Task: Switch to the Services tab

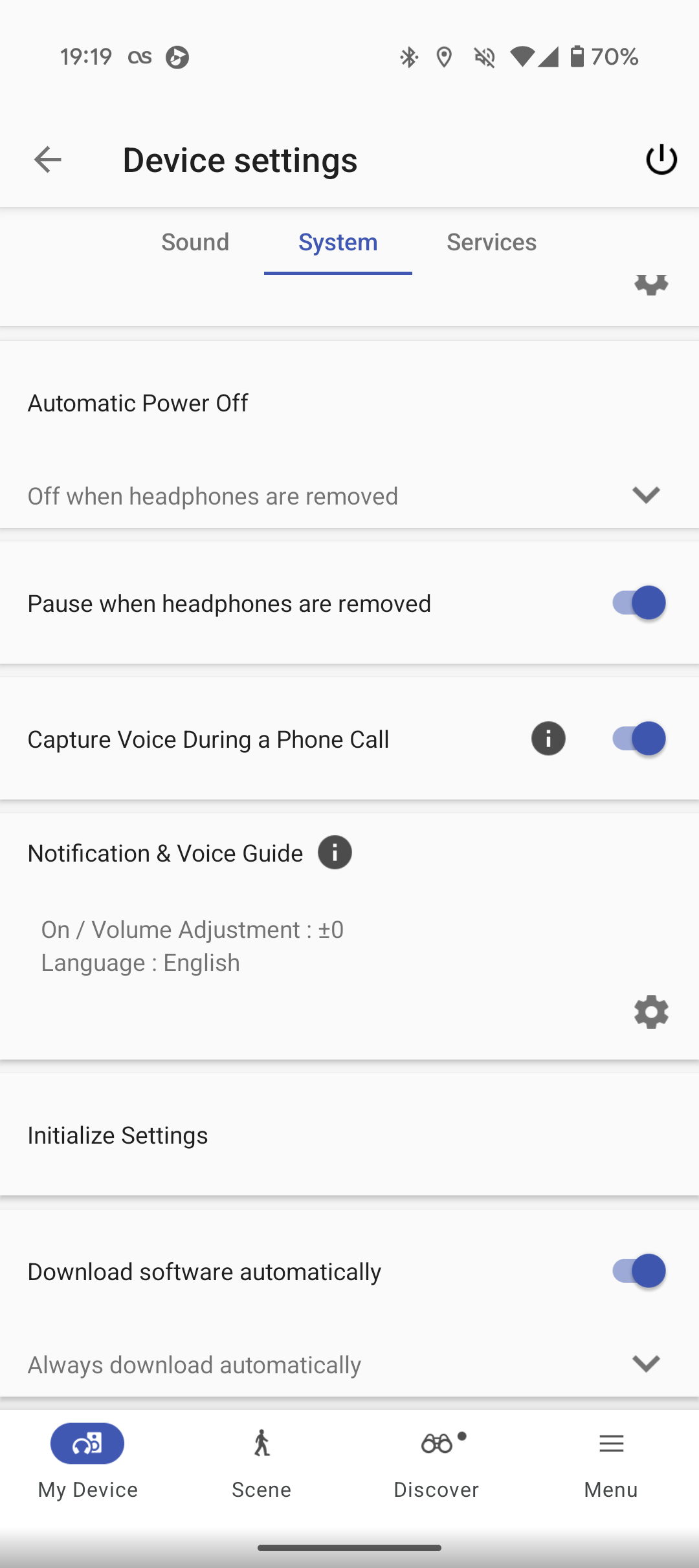Action: click(x=491, y=242)
